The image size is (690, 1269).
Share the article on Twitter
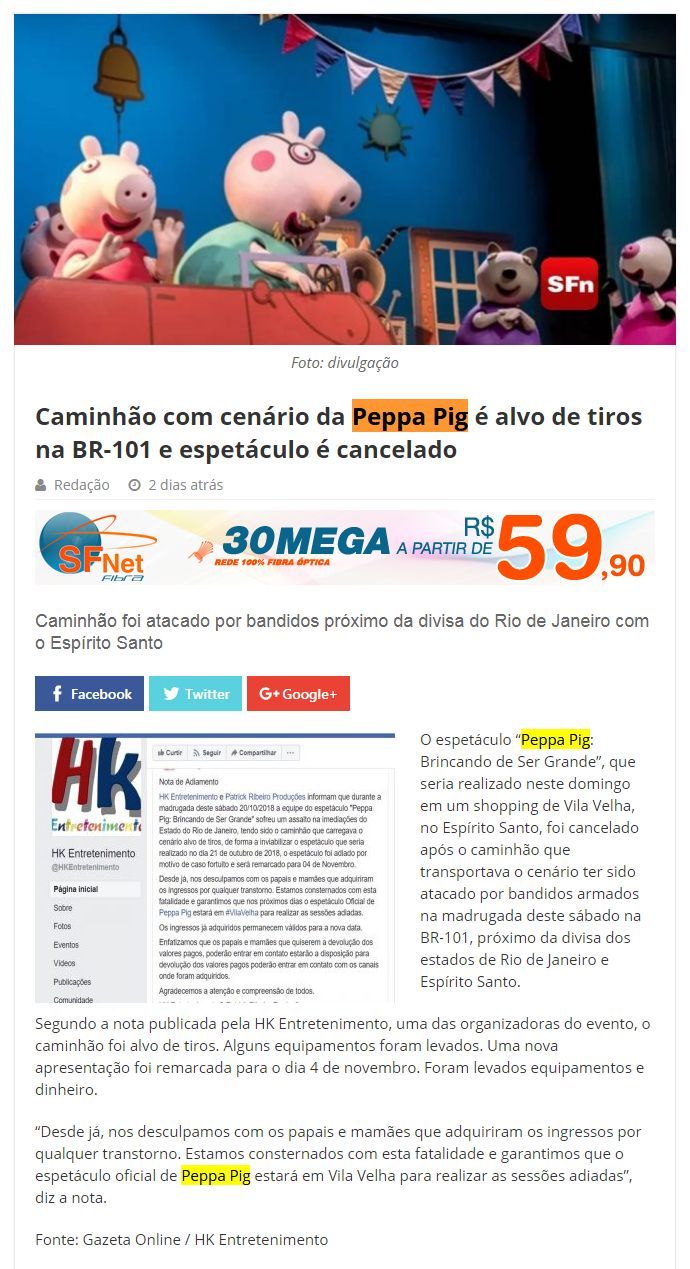(x=195, y=694)
